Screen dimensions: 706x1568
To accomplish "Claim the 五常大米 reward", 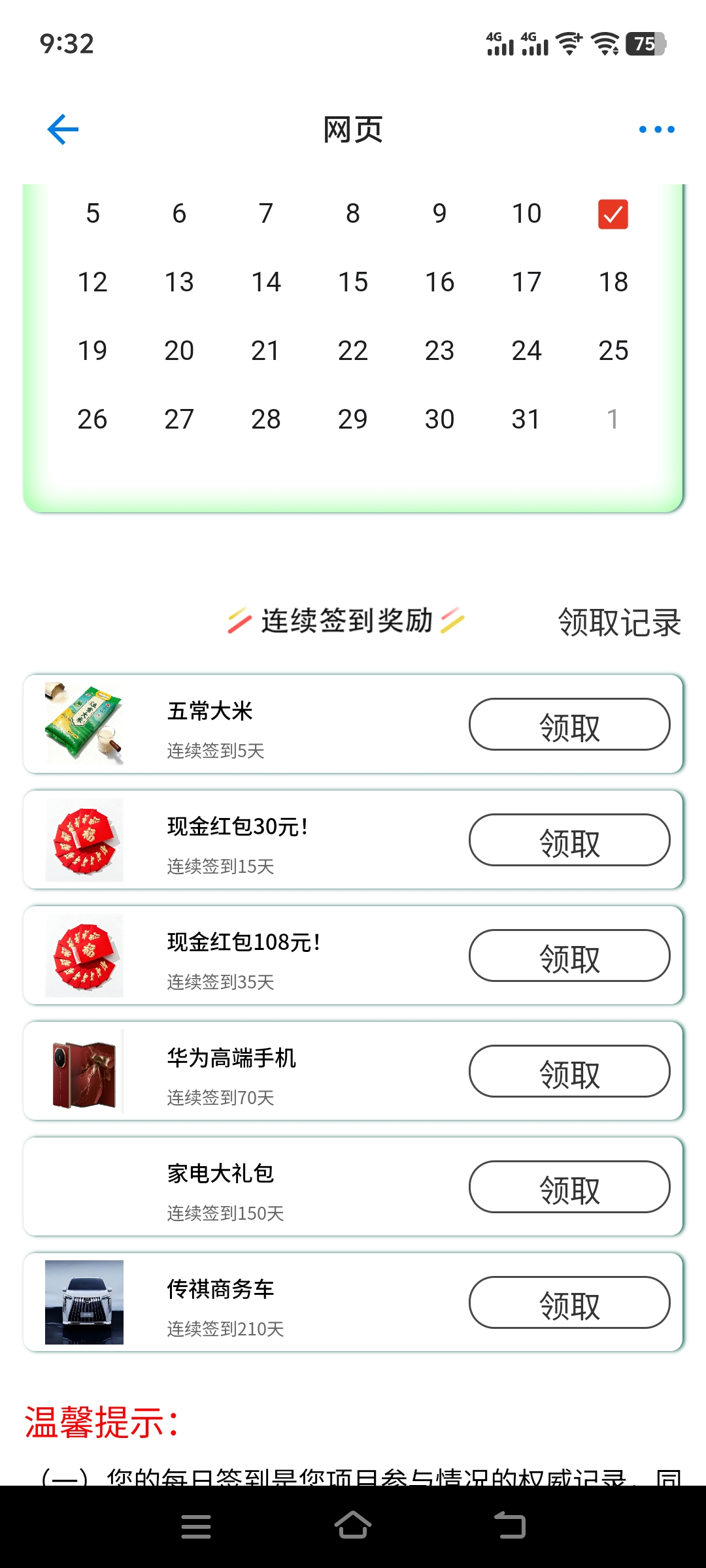I will [x=569, y=725].
